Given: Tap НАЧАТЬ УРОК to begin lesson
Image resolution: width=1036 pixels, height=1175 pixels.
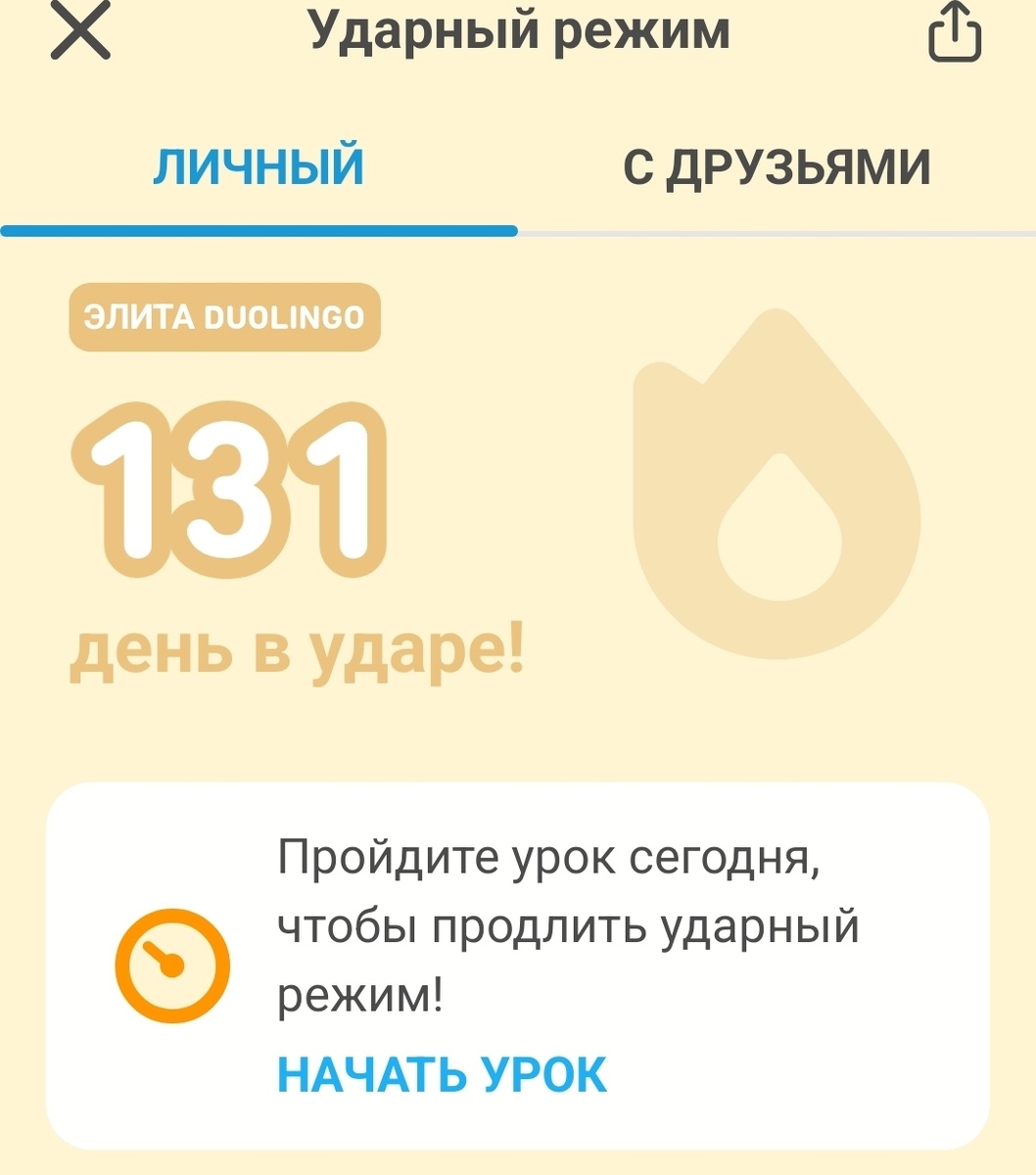Looking at the screenshot, I should pyautogui.click(x=443, y=1074).
